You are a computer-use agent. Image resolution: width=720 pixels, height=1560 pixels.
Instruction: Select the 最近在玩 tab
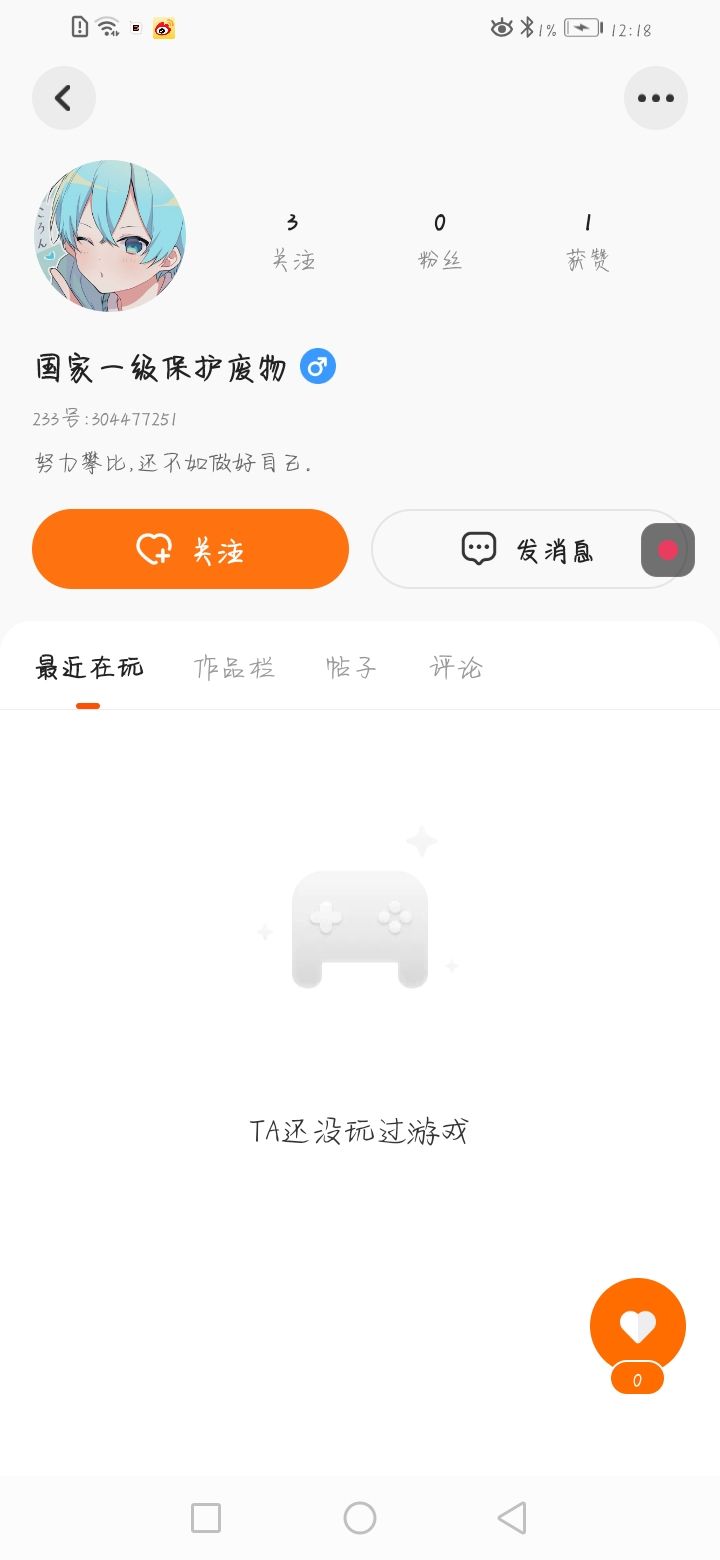89,667
